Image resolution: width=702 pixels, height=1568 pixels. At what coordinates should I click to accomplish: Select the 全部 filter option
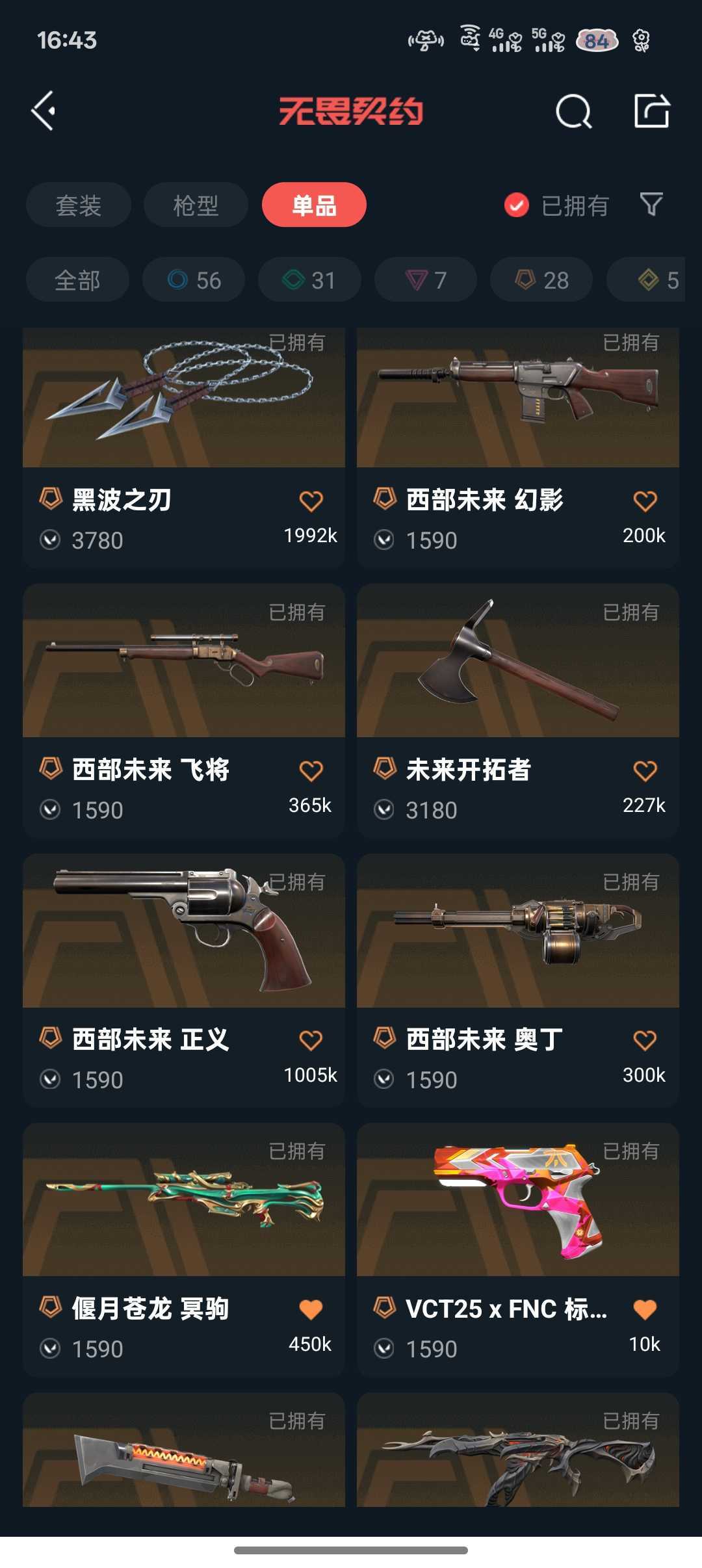(x=77, y=280)
